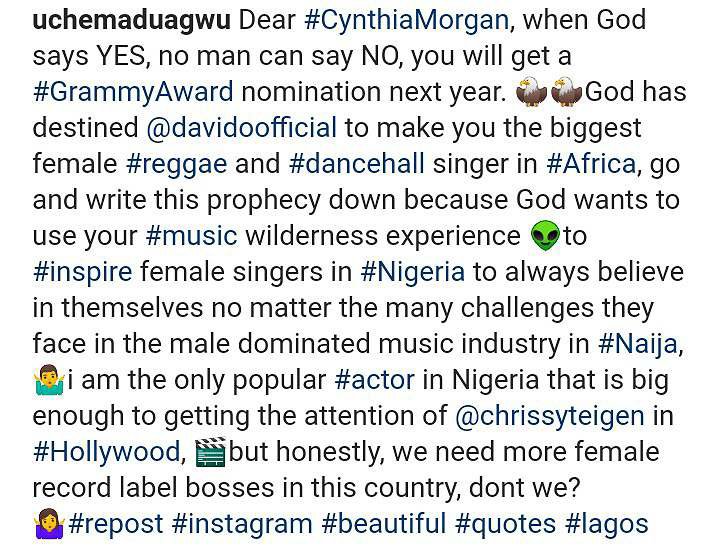720x547 pixels.
Task: View posts tagged #beautiful
Action: (x=384, y=524)
